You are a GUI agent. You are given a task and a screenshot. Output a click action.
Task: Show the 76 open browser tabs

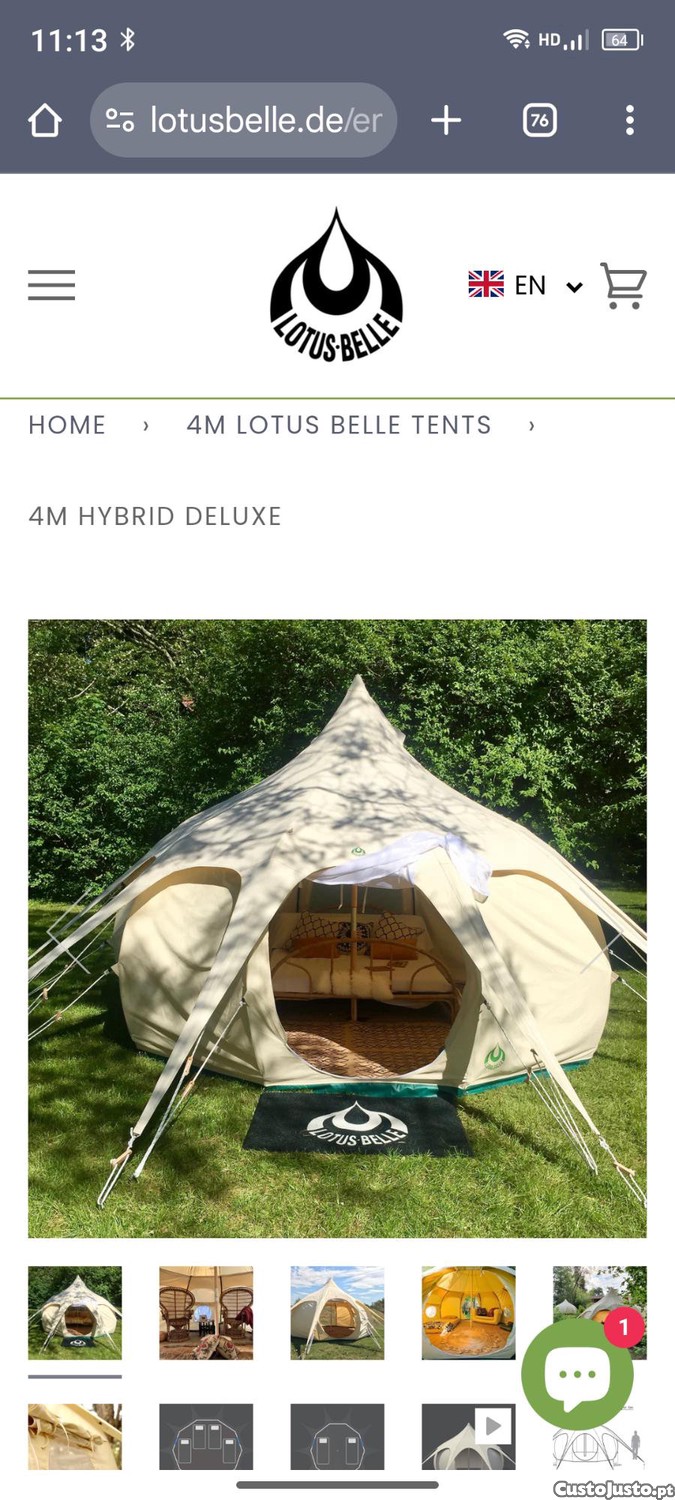[539, 121]
